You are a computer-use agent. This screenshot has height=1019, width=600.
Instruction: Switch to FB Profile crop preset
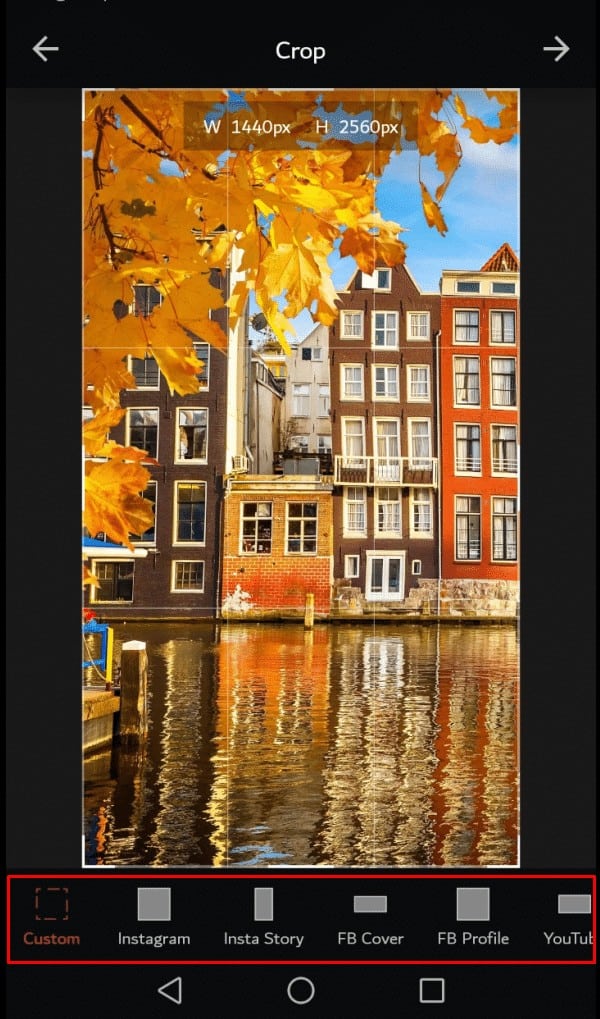coord(473,916)
